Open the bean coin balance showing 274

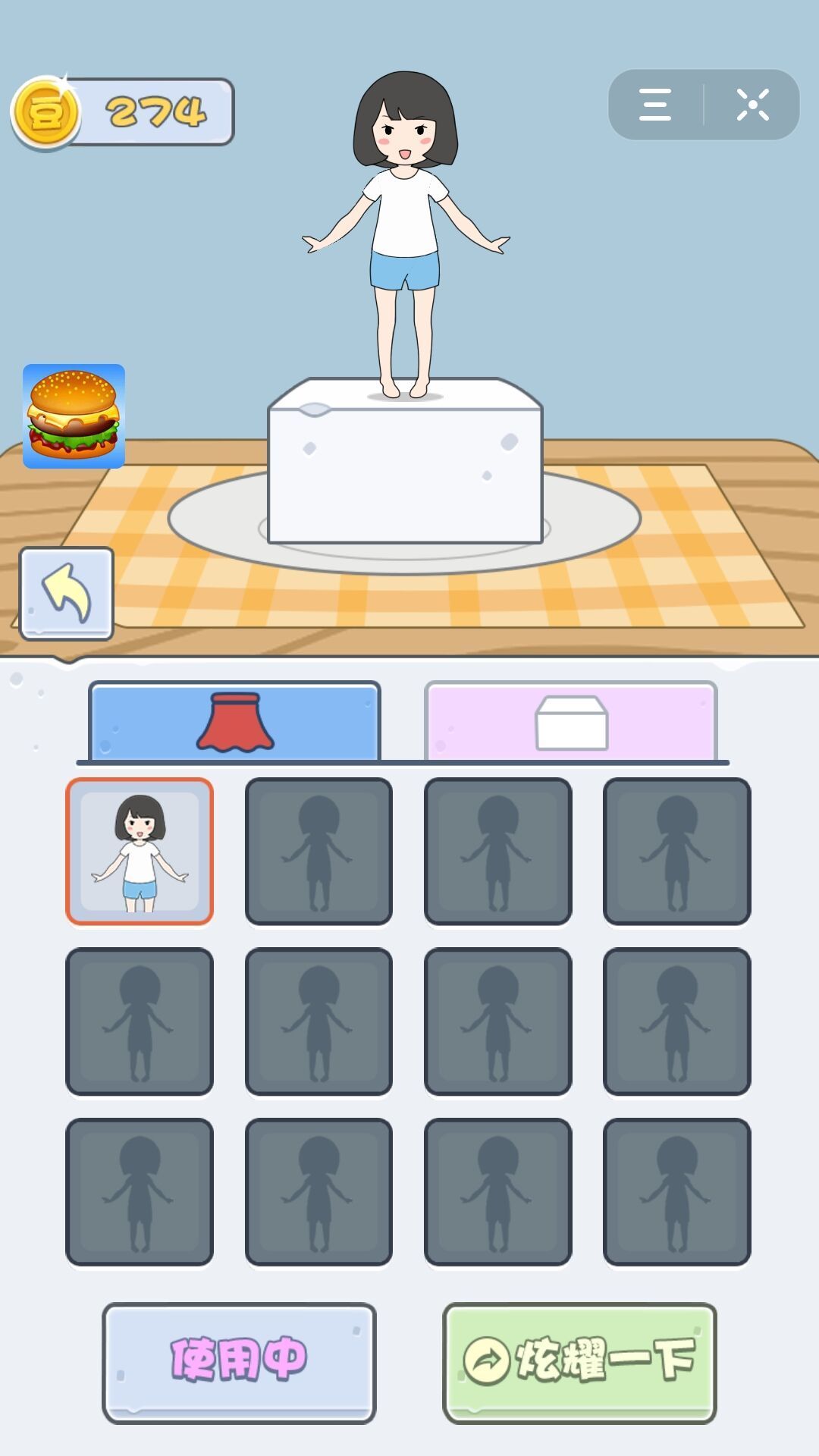click(123, 112)
